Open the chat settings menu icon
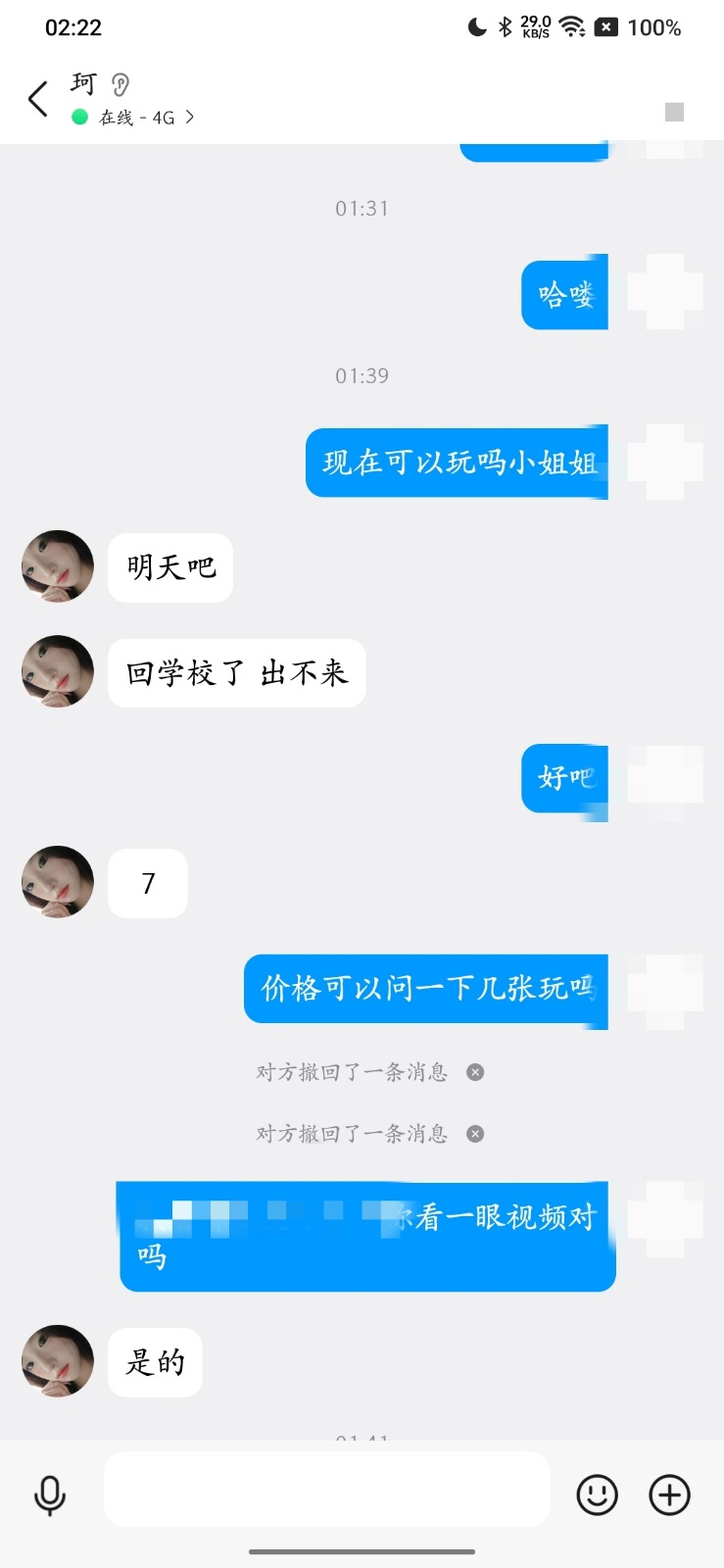 674,112
